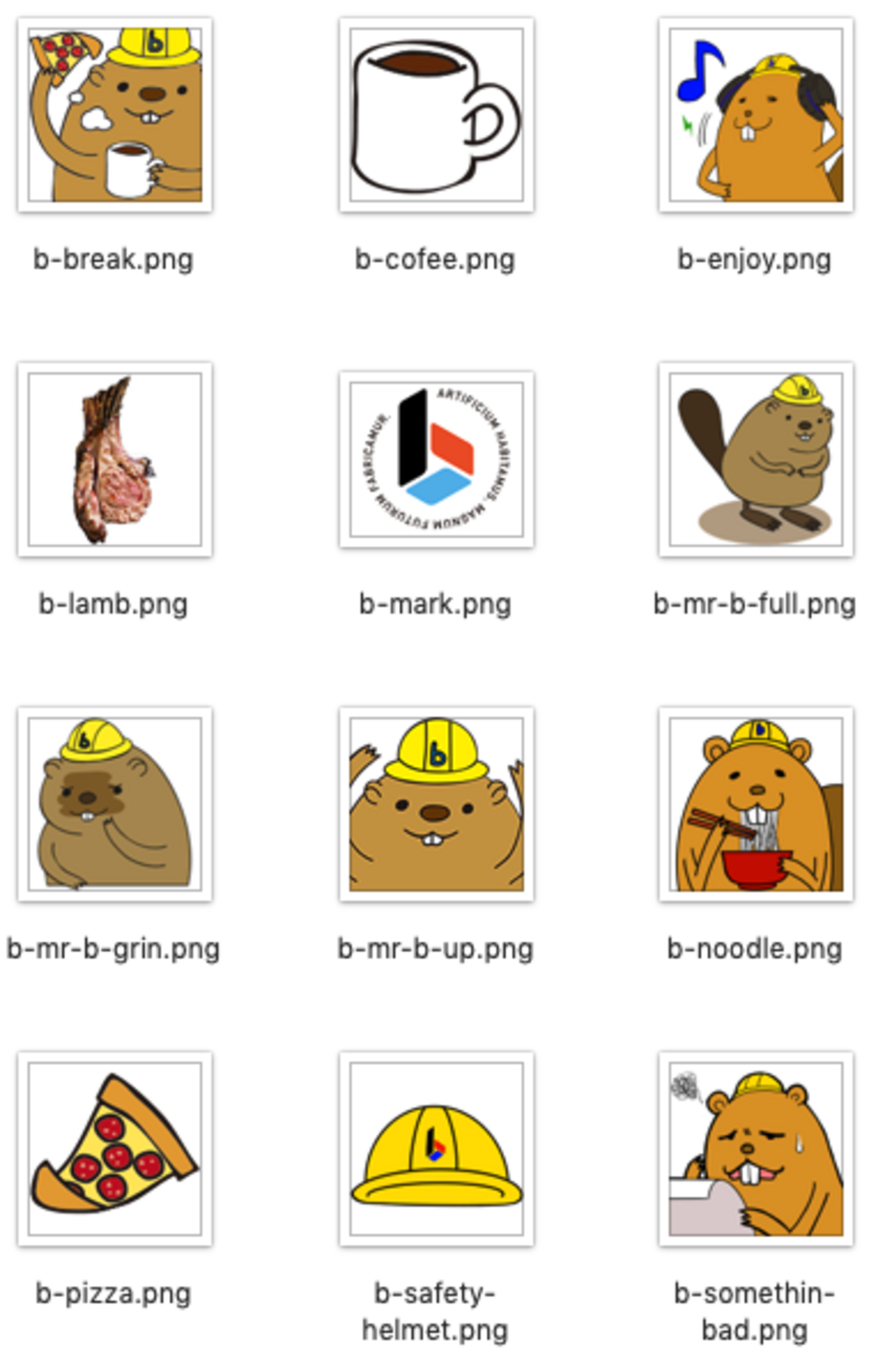Open the b-noodle.png file
This screenshot has width=878, height=1372.
point(756,803)
